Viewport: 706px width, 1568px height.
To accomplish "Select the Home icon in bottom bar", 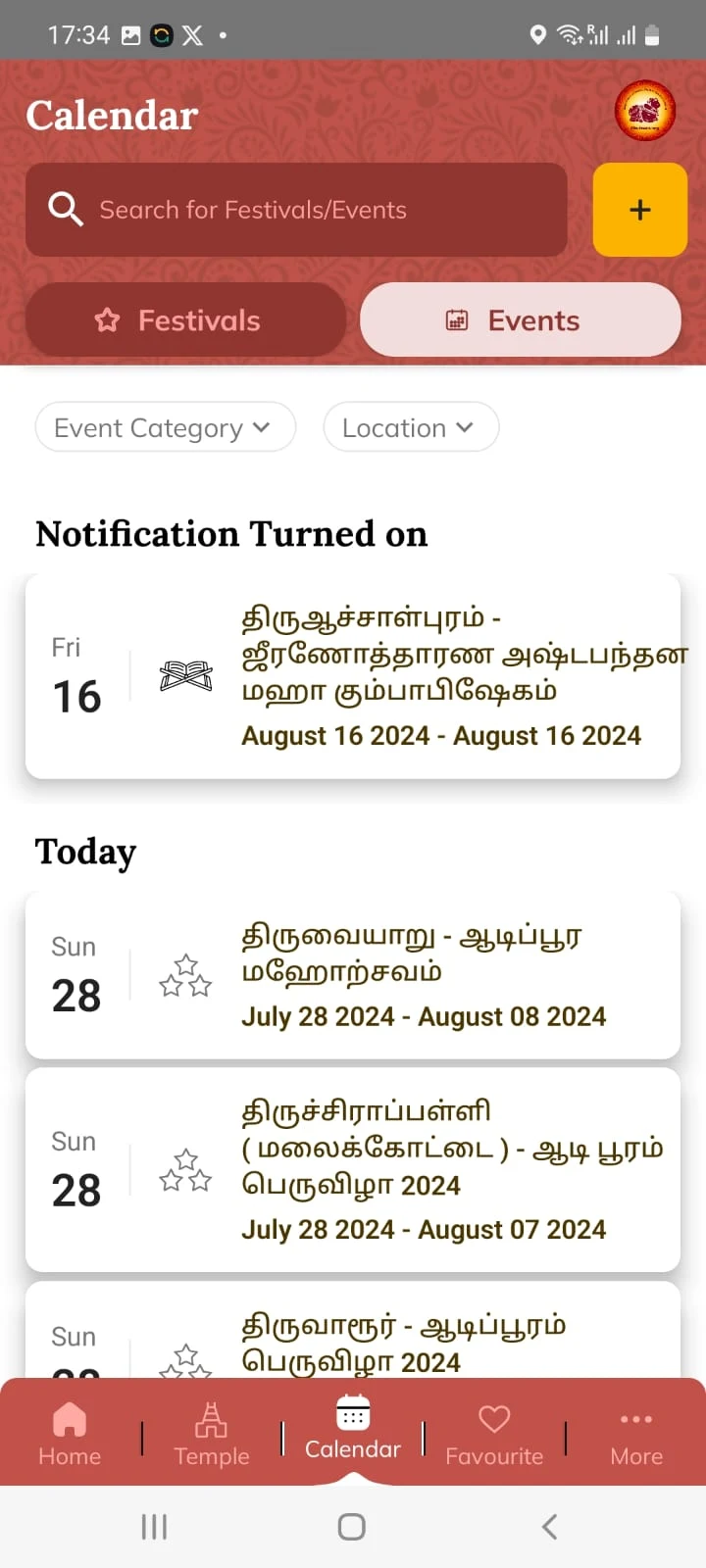I will (x=69, y=1418).
